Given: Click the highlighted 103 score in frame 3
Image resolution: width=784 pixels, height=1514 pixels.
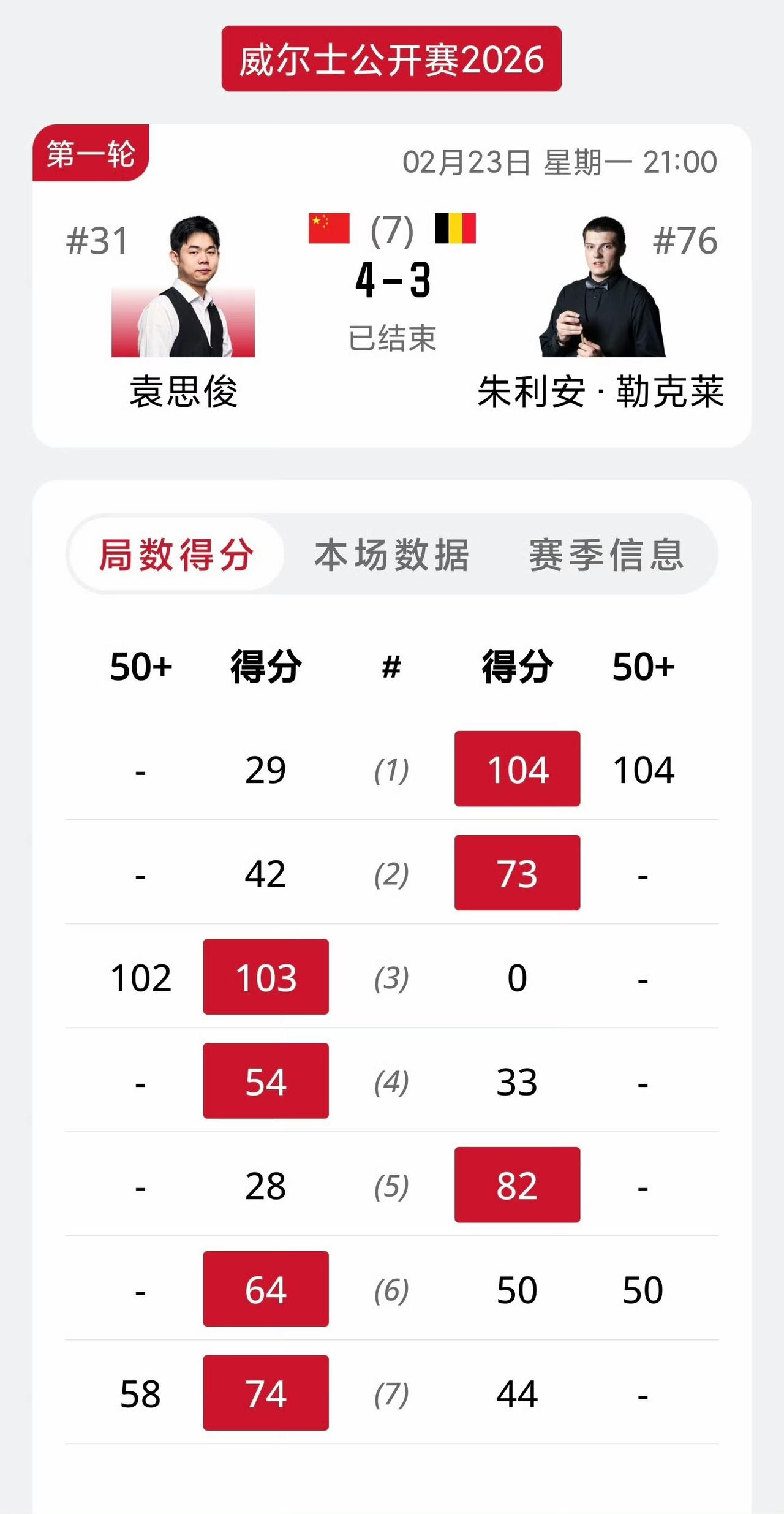Looking at the screenshot, I should tap(266, 977).
